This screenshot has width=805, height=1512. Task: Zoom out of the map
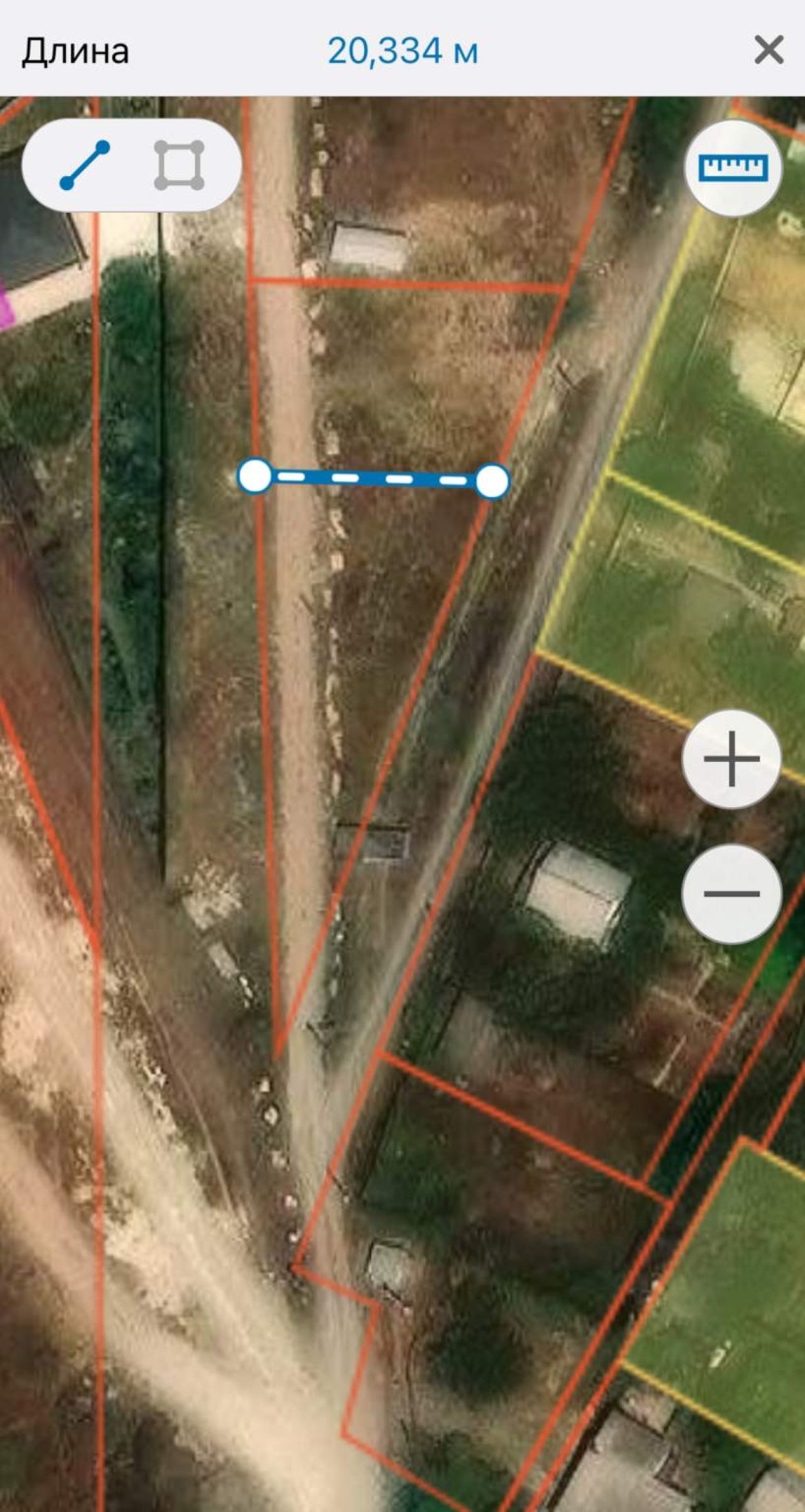(731, 893)
